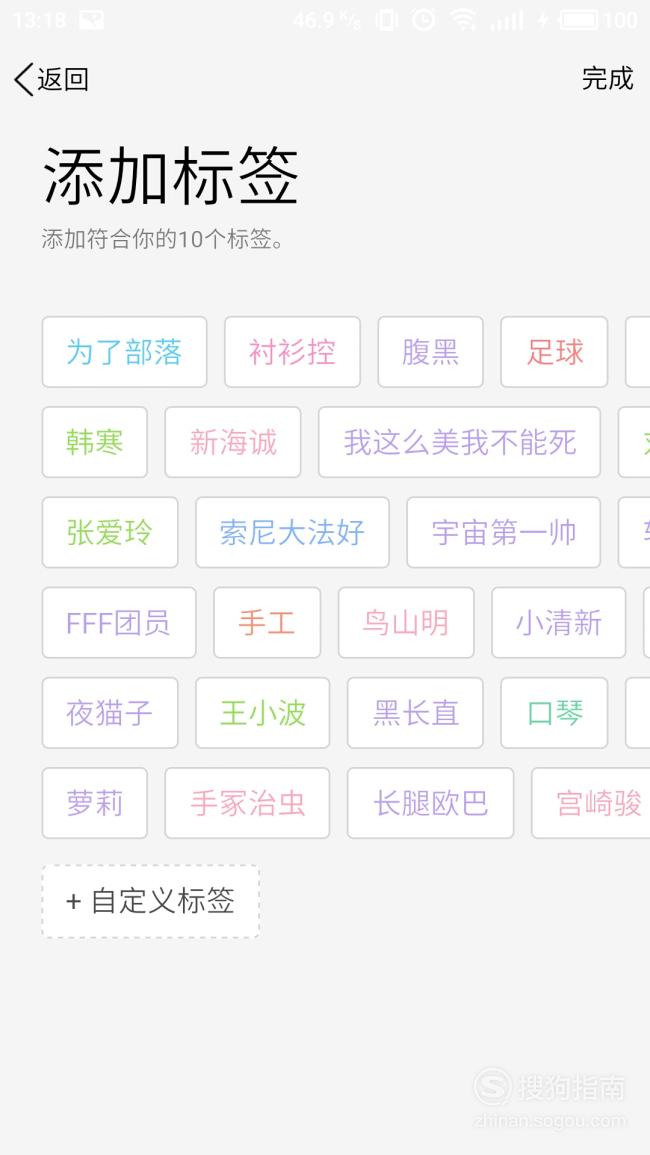Add the 小清新 tag
Image resolution: width=650 pixels, height=1155 pixels.
point(559,622)
